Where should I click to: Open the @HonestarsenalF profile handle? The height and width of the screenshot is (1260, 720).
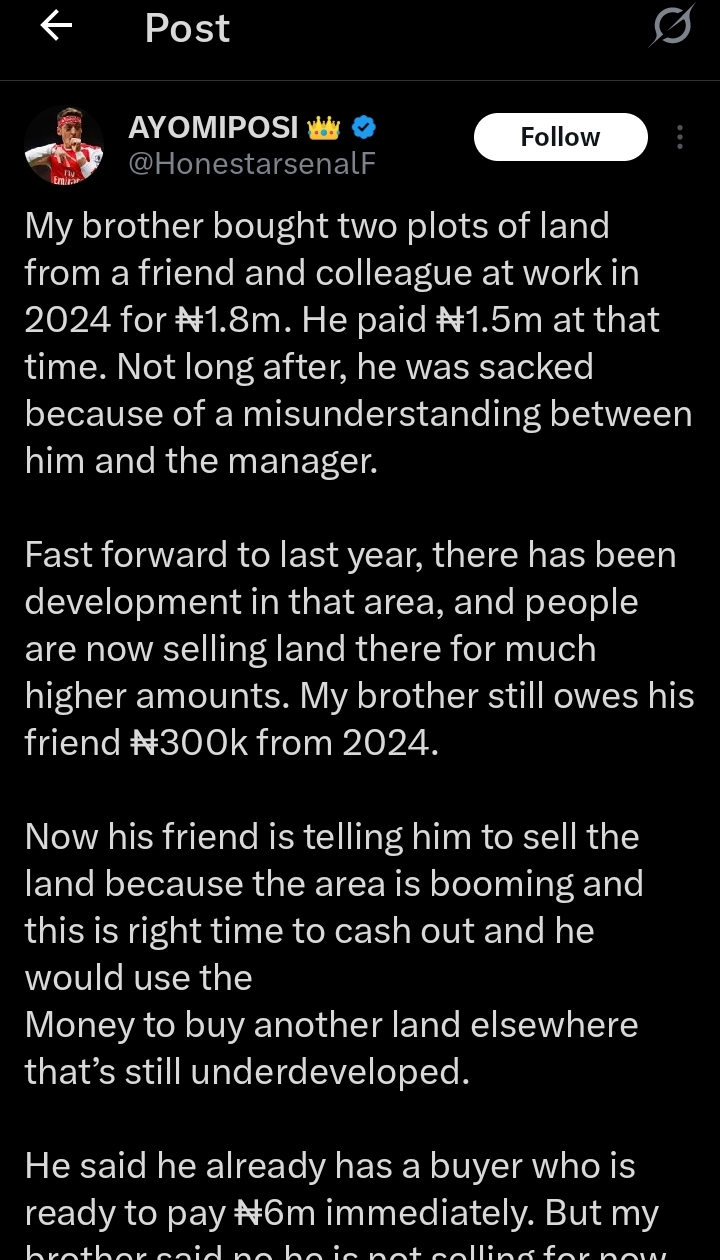[x=251, y=164]
